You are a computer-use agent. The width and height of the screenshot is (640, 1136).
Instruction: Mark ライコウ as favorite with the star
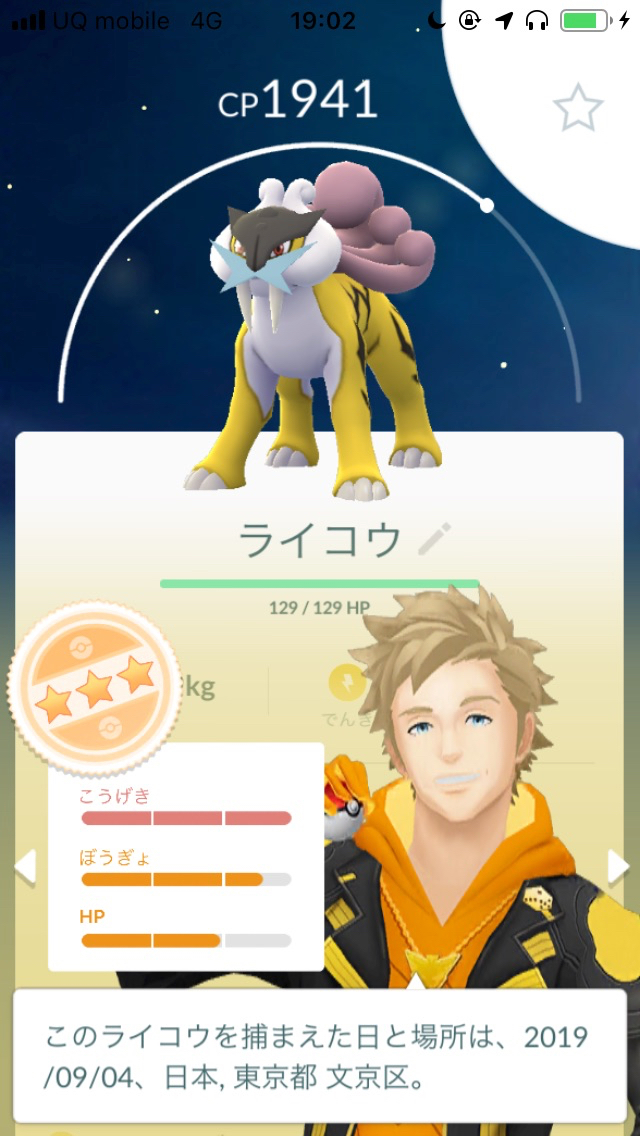tap(578, 107)
